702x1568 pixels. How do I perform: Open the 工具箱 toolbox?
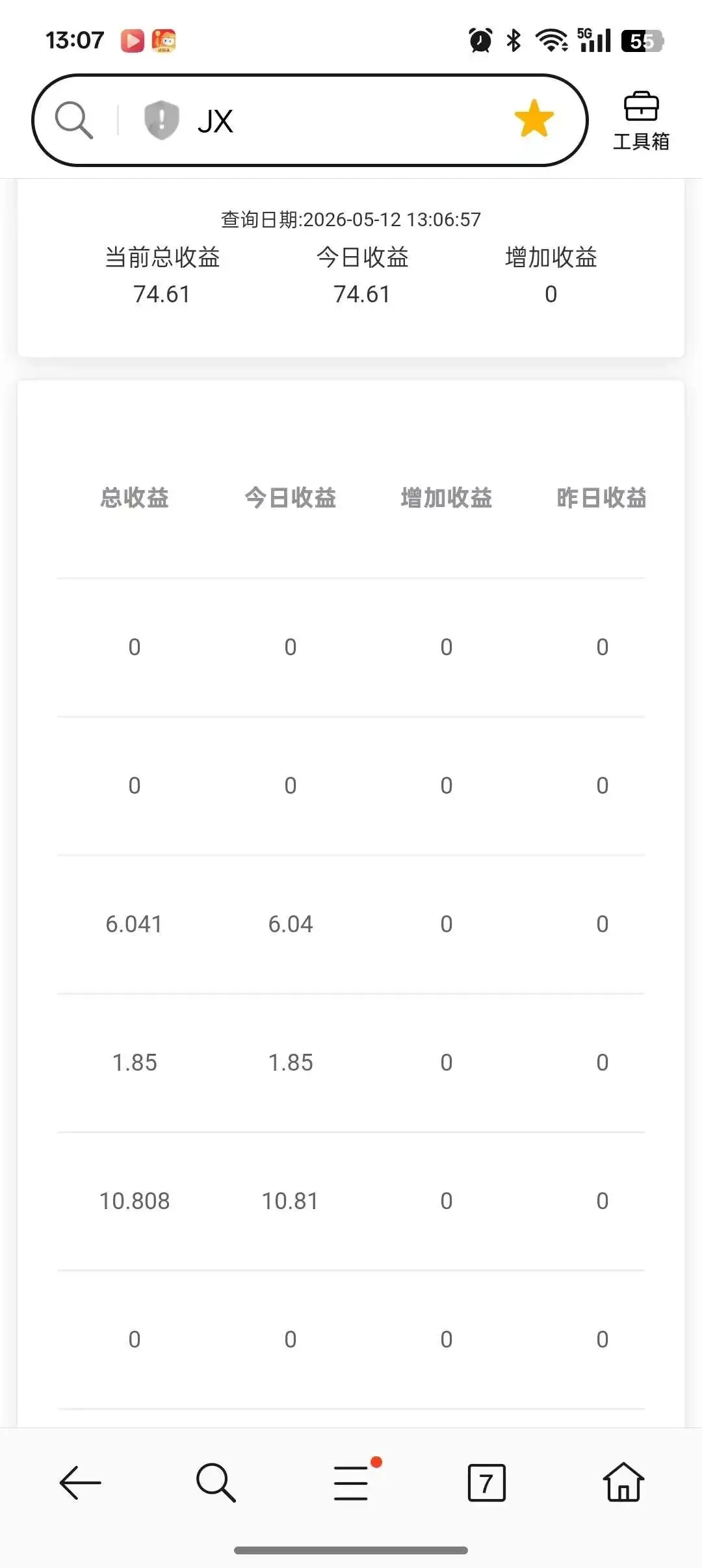point(641,122)
